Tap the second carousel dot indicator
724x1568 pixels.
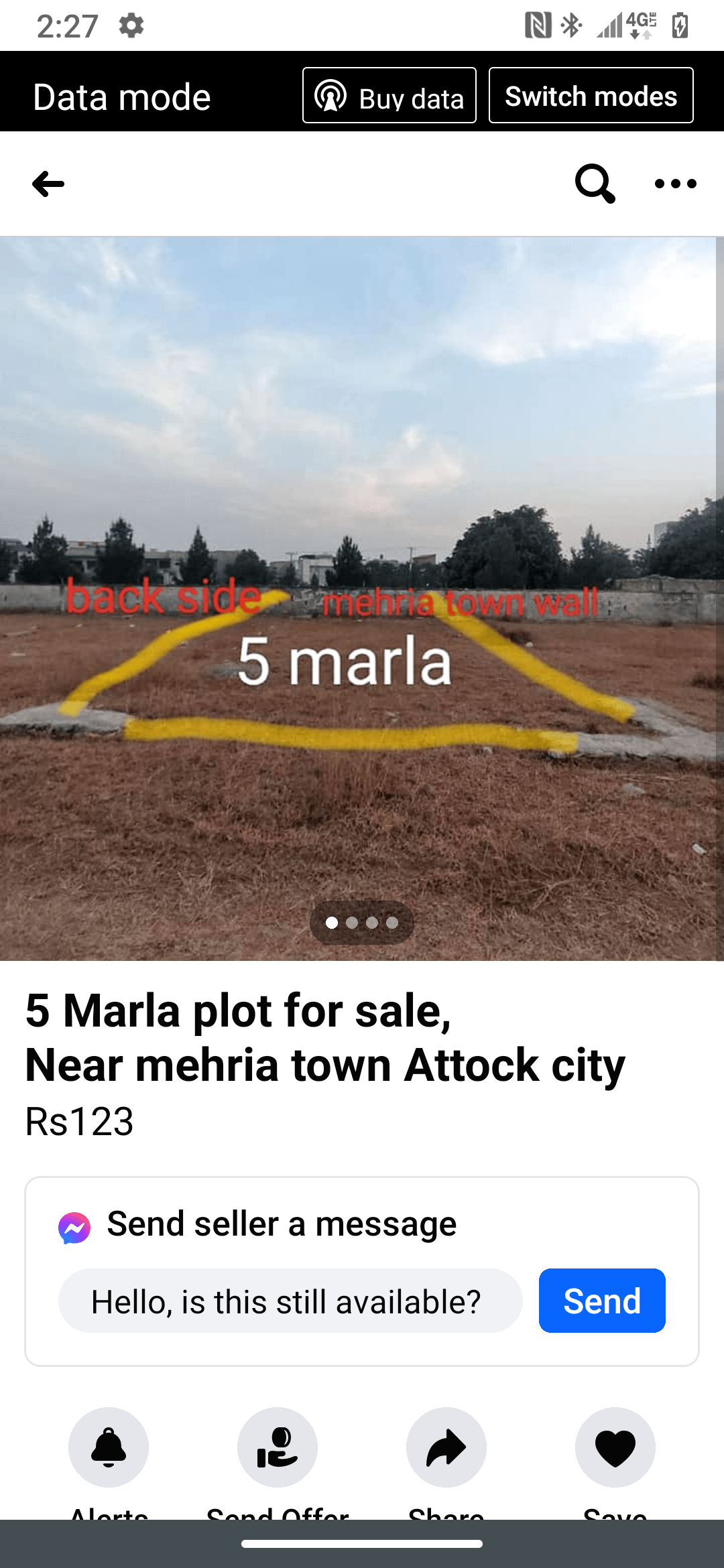coord(351,922)
